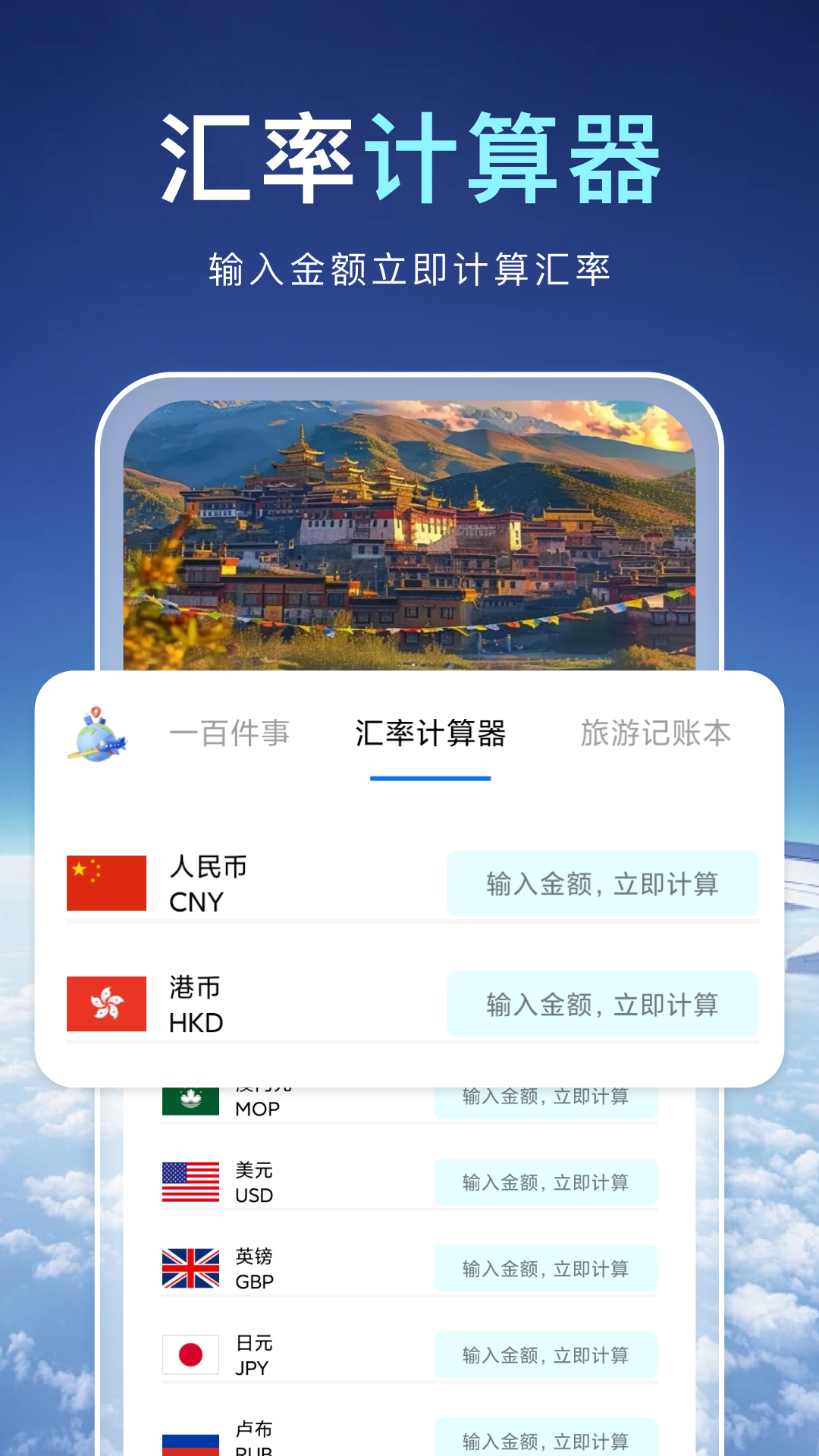The image size is (819, 1456).
Task: Tap the 美元 USD amount input box
Action: (x=544, y=1181)
